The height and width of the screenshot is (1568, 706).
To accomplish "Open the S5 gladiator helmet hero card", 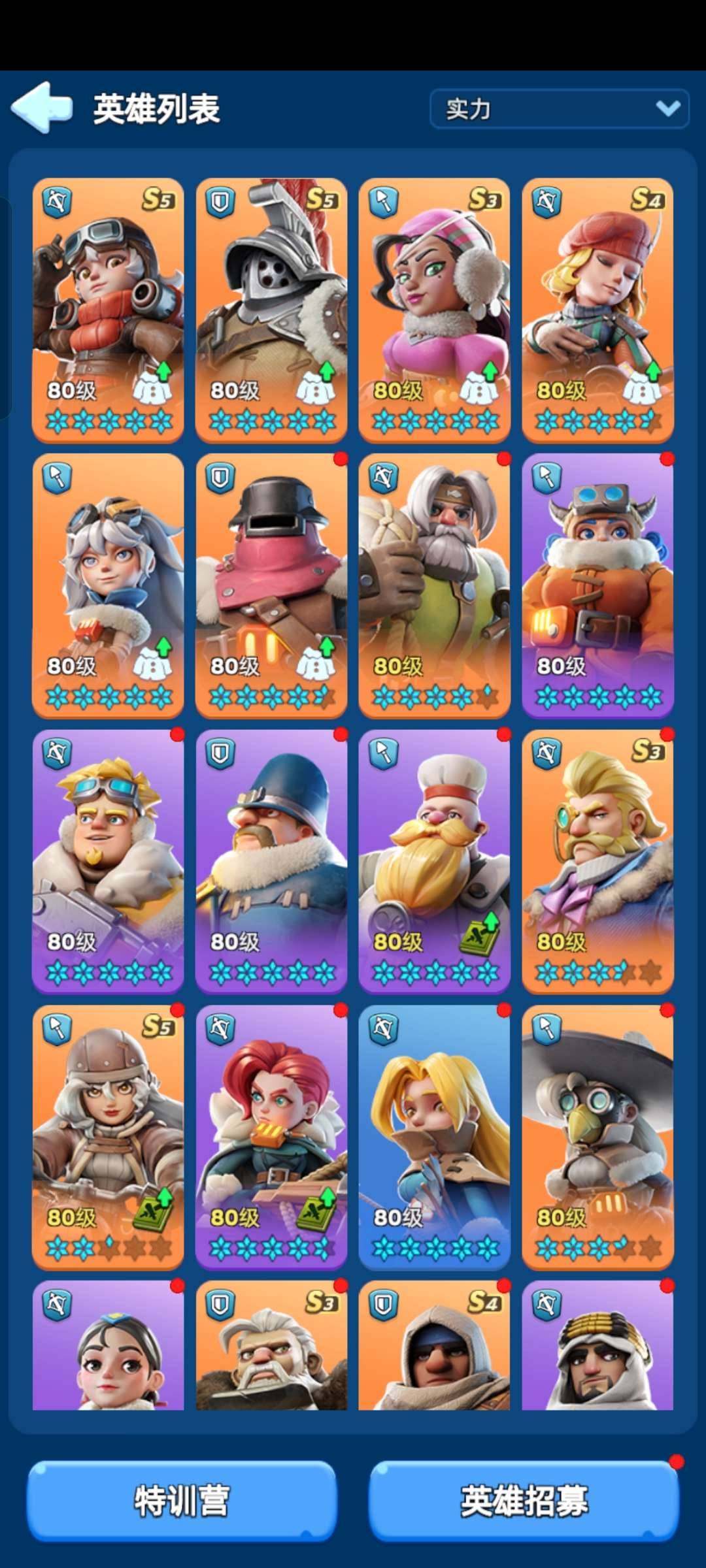I will click(271, 307).
